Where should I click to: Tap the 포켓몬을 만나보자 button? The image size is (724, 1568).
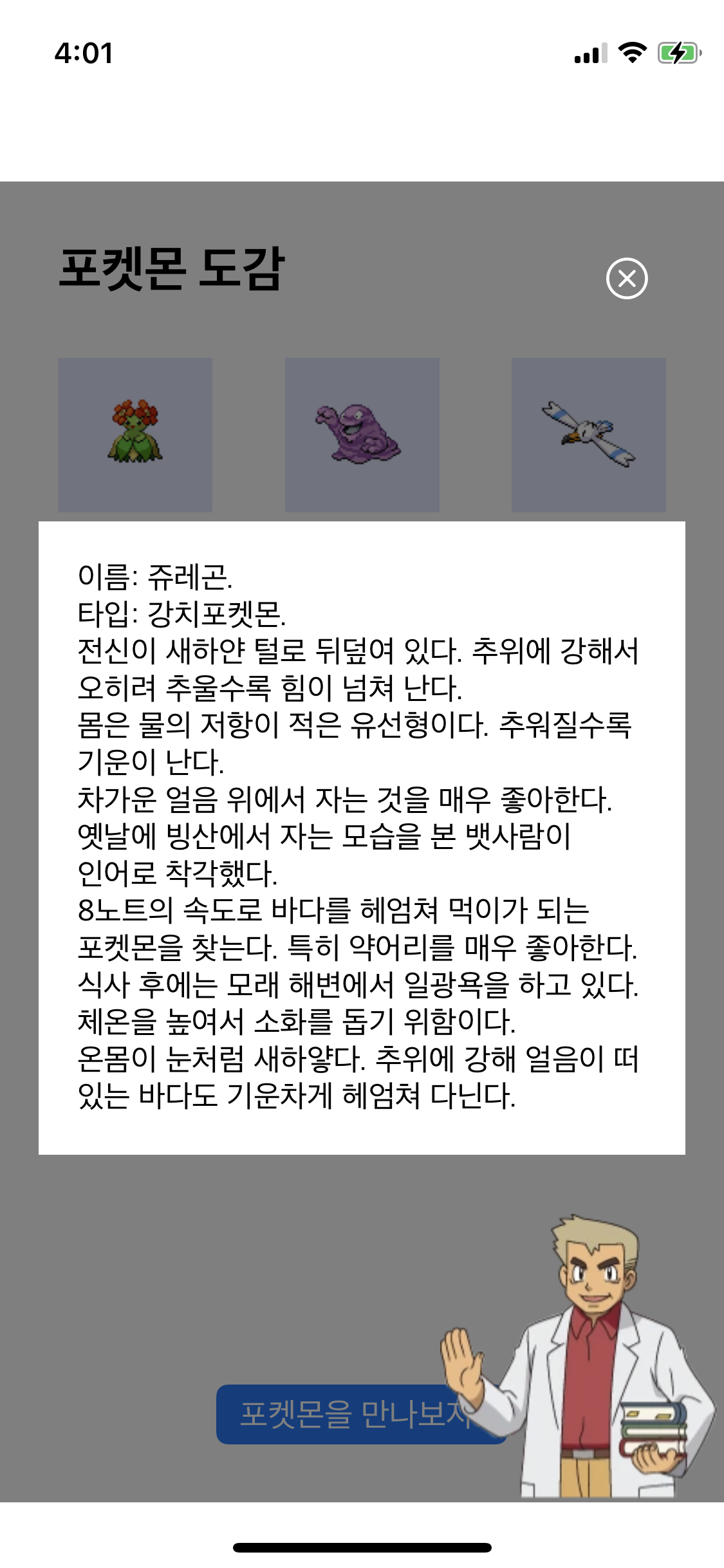335,1414
